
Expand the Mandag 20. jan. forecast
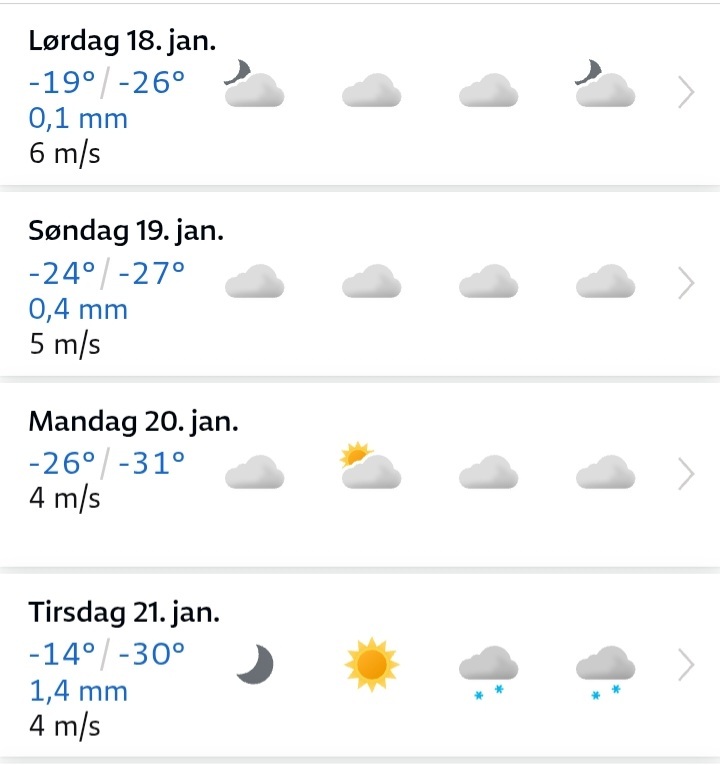tap(685, 473)
